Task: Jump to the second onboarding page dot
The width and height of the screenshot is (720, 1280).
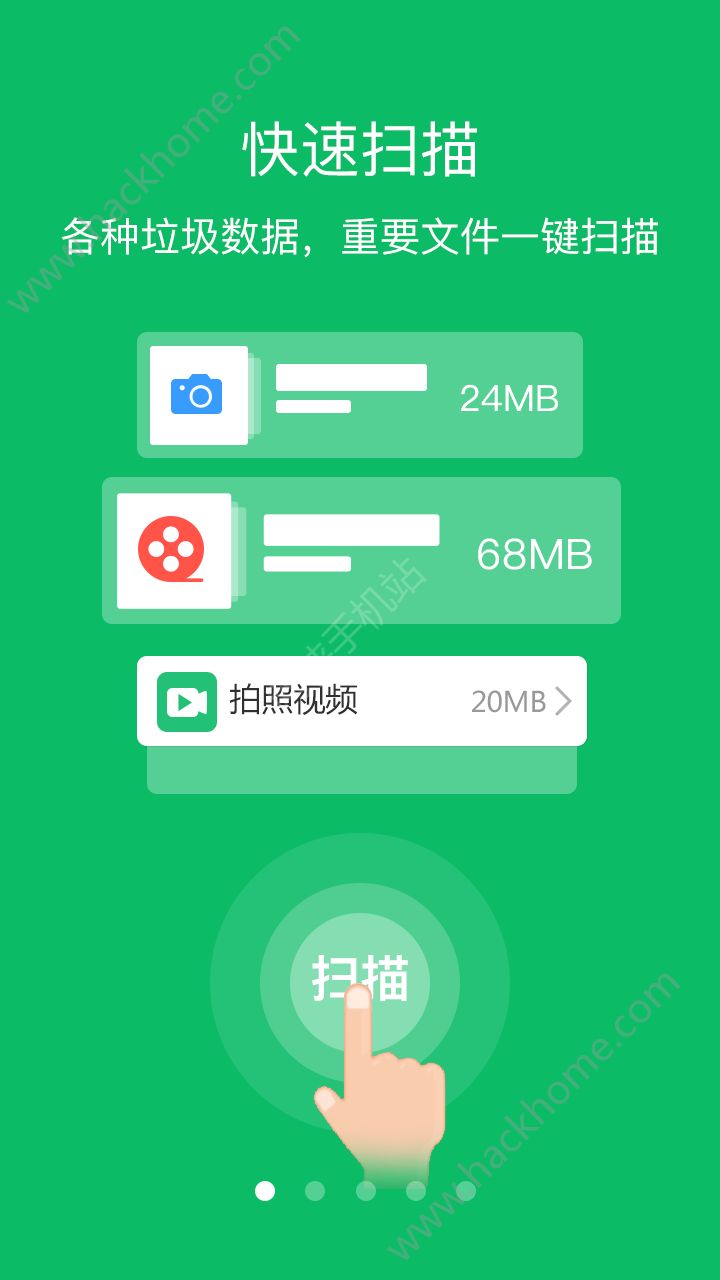Action: (315, 1190)
